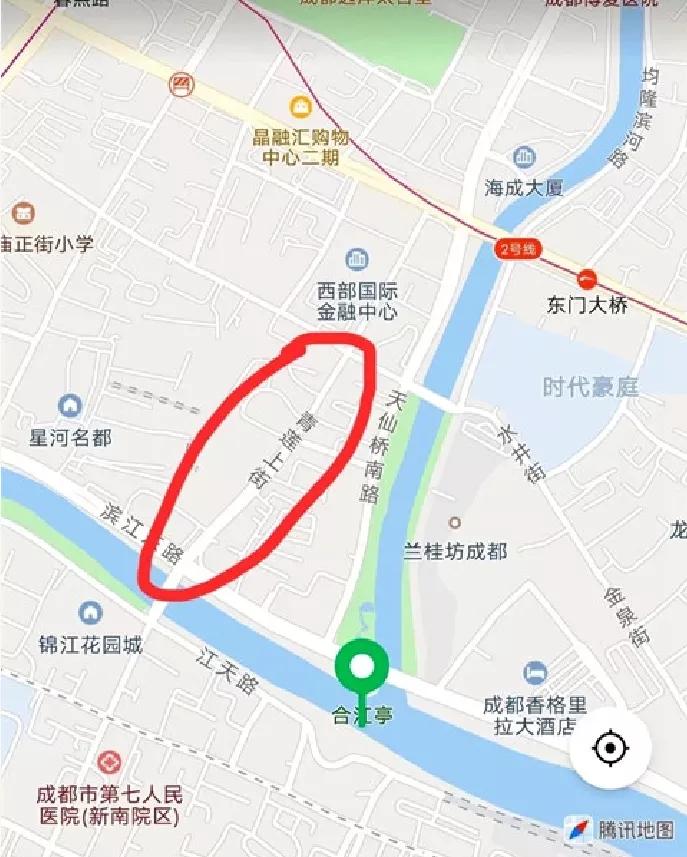This screenshot has height=857, width=687.
Task: Open the 兰桂坊成都 place marker
Action: pos(455,522)
